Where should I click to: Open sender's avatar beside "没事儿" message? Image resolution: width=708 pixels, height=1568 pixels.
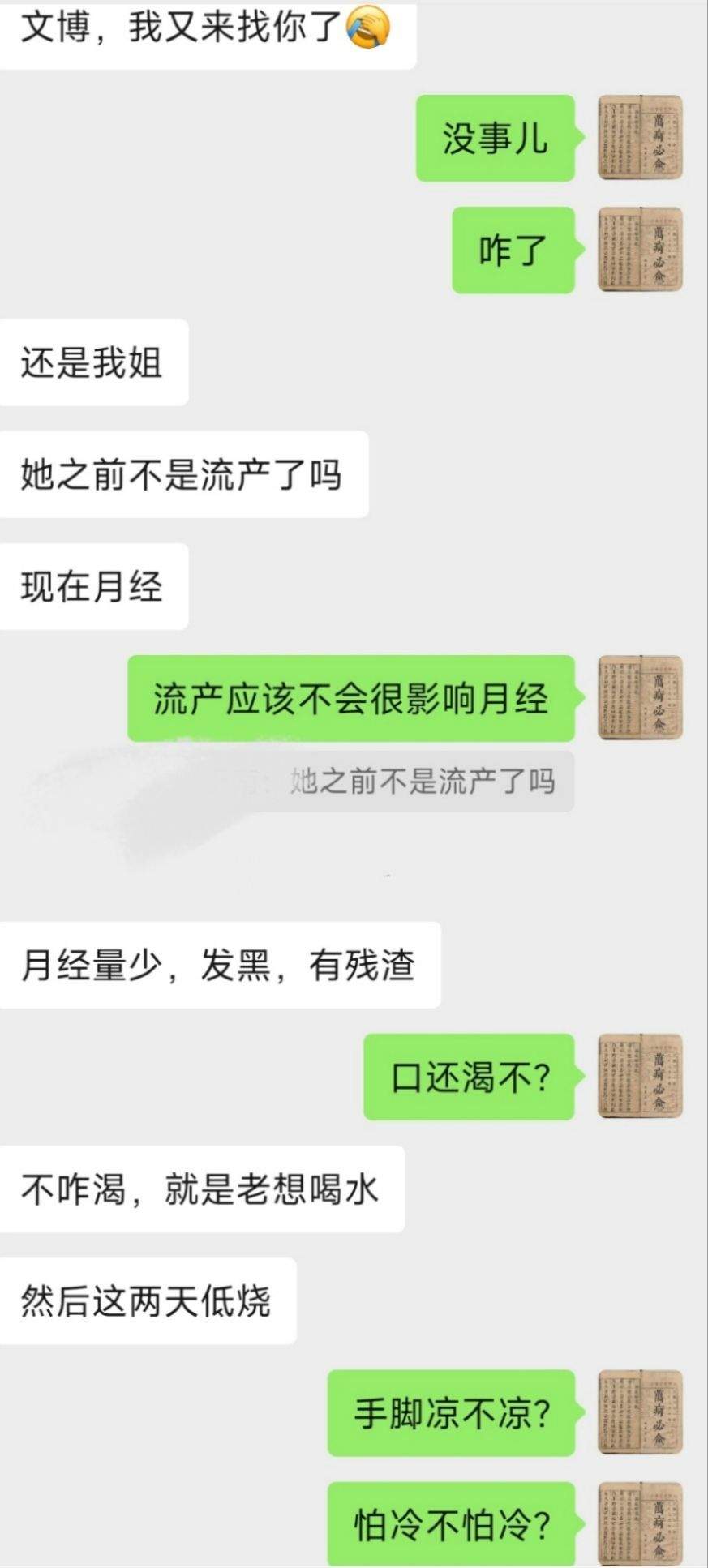coord(640,138)
